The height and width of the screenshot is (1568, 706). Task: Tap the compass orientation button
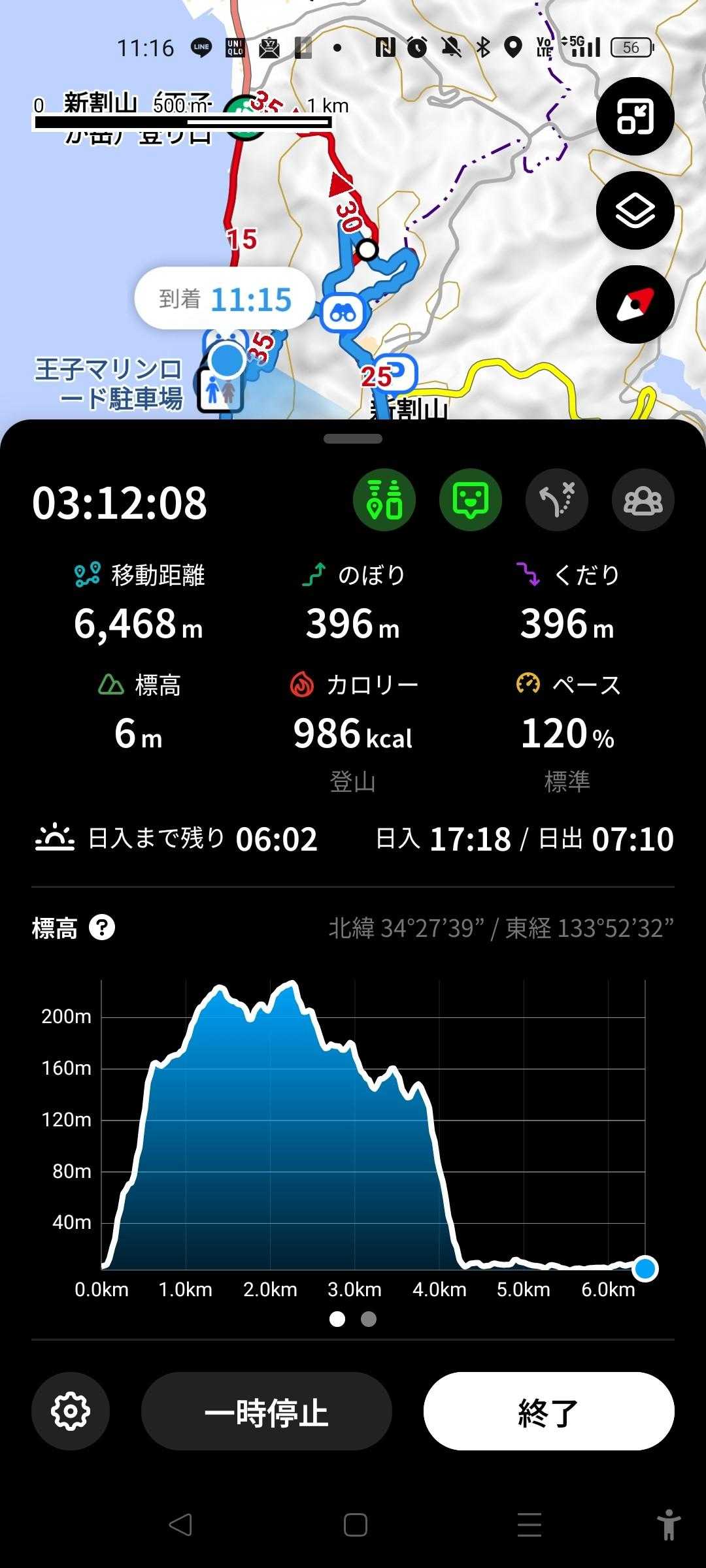click(x=635, y=304)
